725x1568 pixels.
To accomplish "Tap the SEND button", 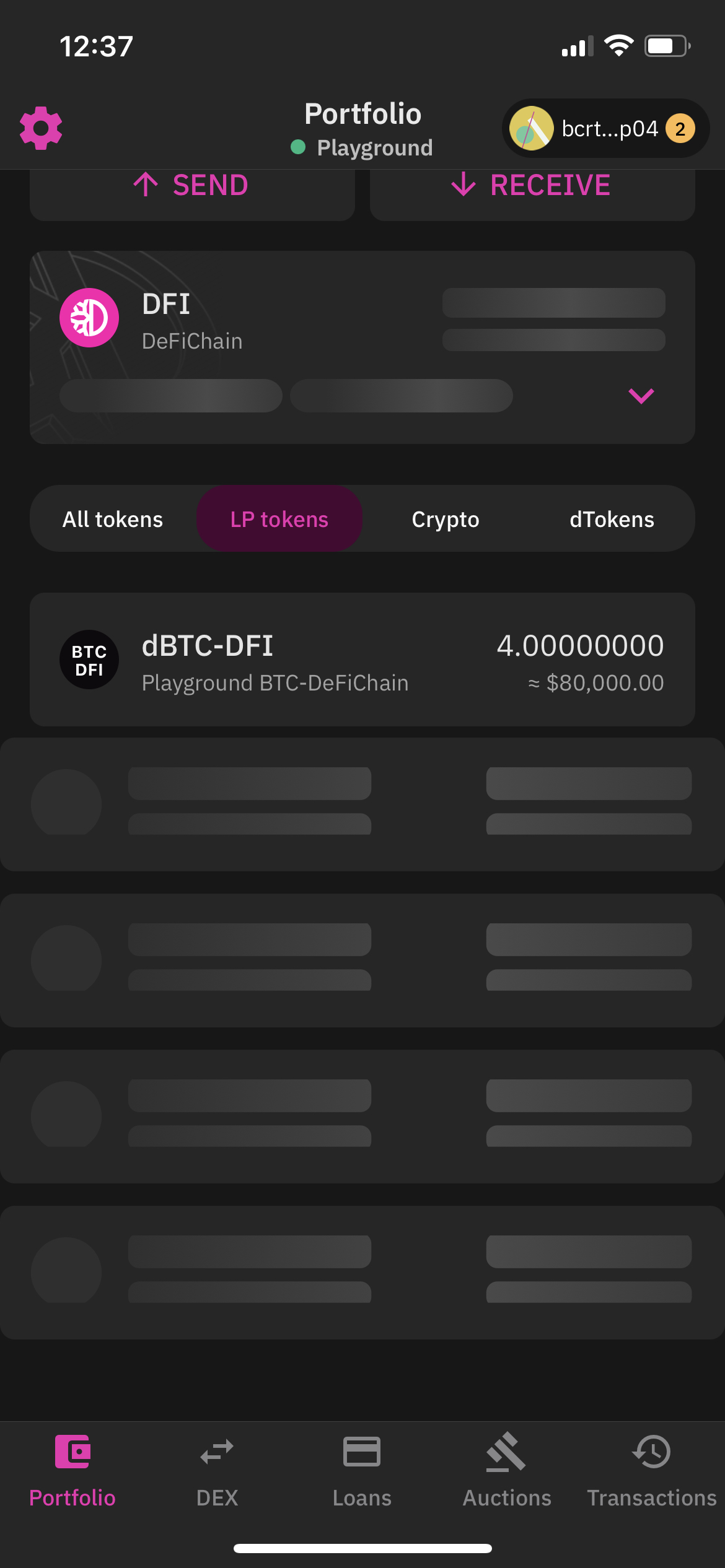I will (x=192, y=193).
